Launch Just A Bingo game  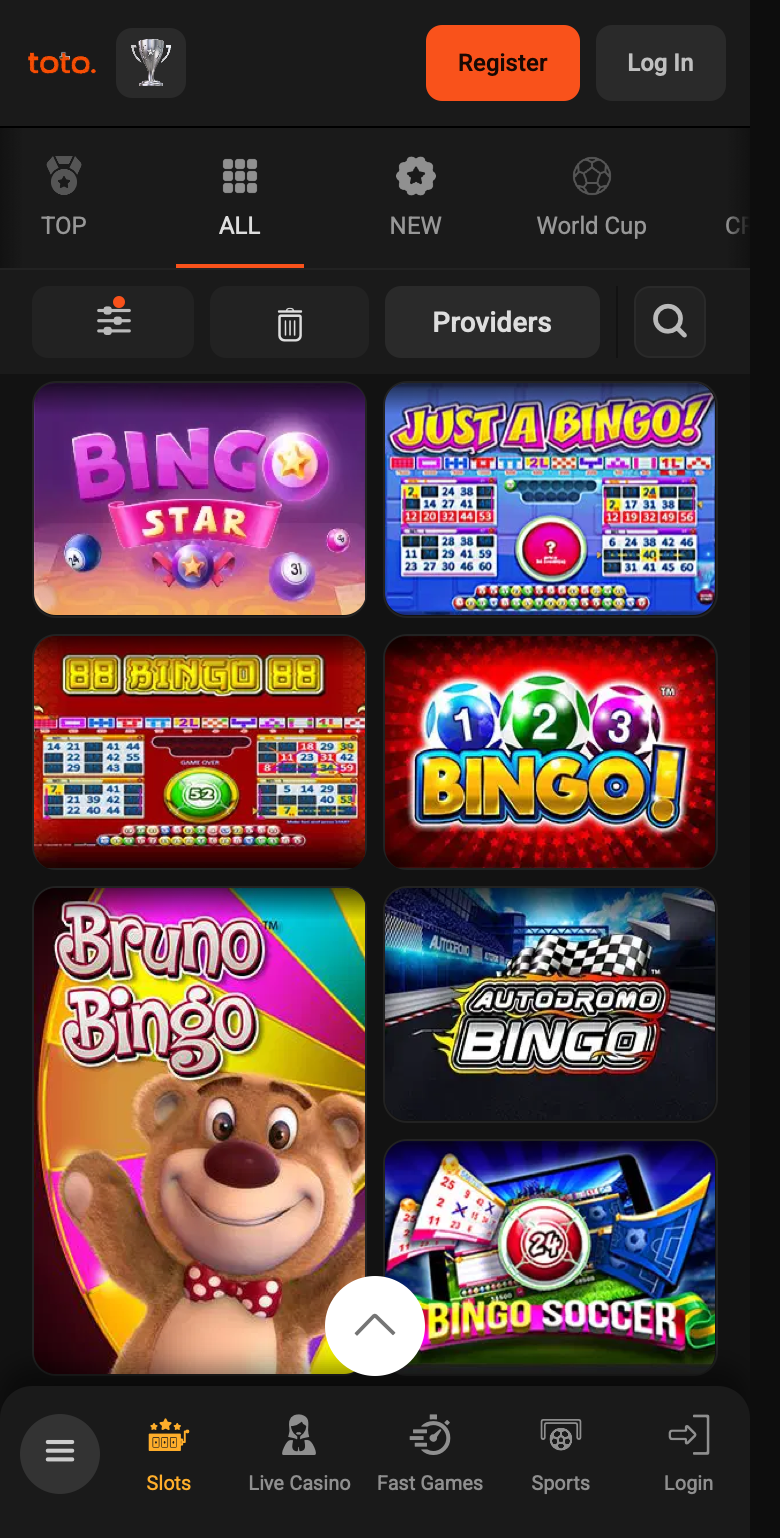click(551, 499)
